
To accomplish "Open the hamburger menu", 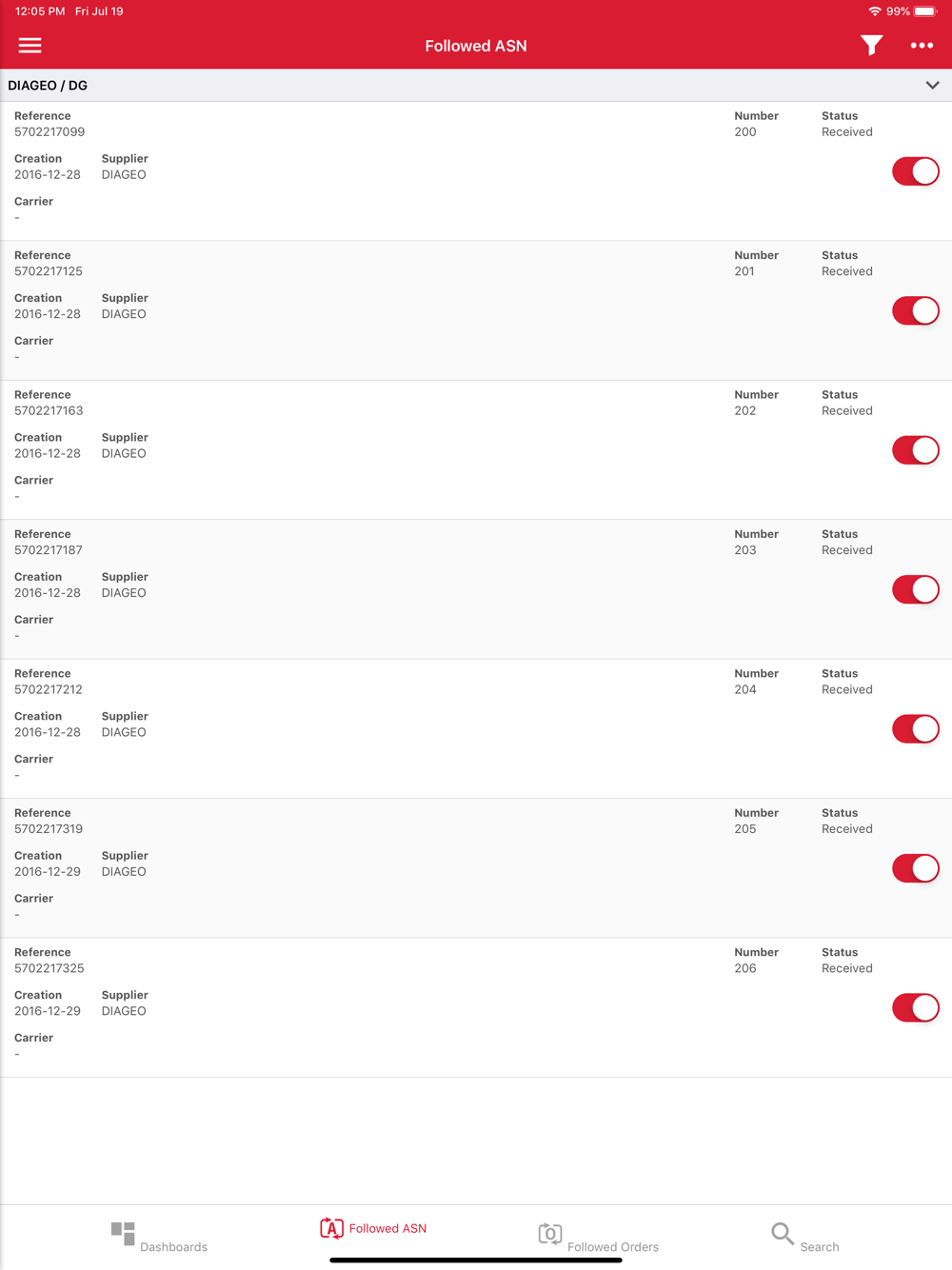I will pos(30,45).
